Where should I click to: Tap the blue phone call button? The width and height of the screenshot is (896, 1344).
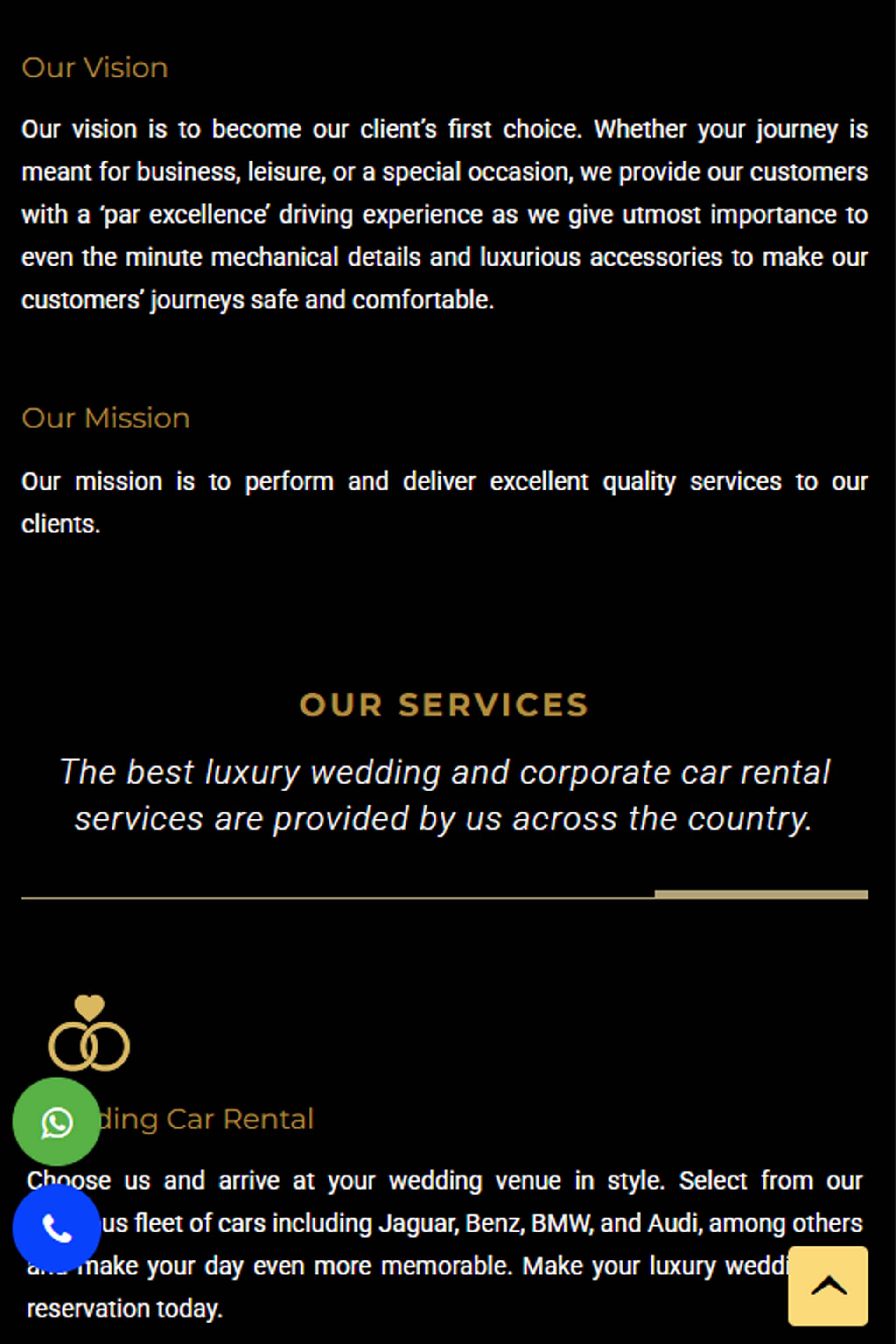(56, 1228)
